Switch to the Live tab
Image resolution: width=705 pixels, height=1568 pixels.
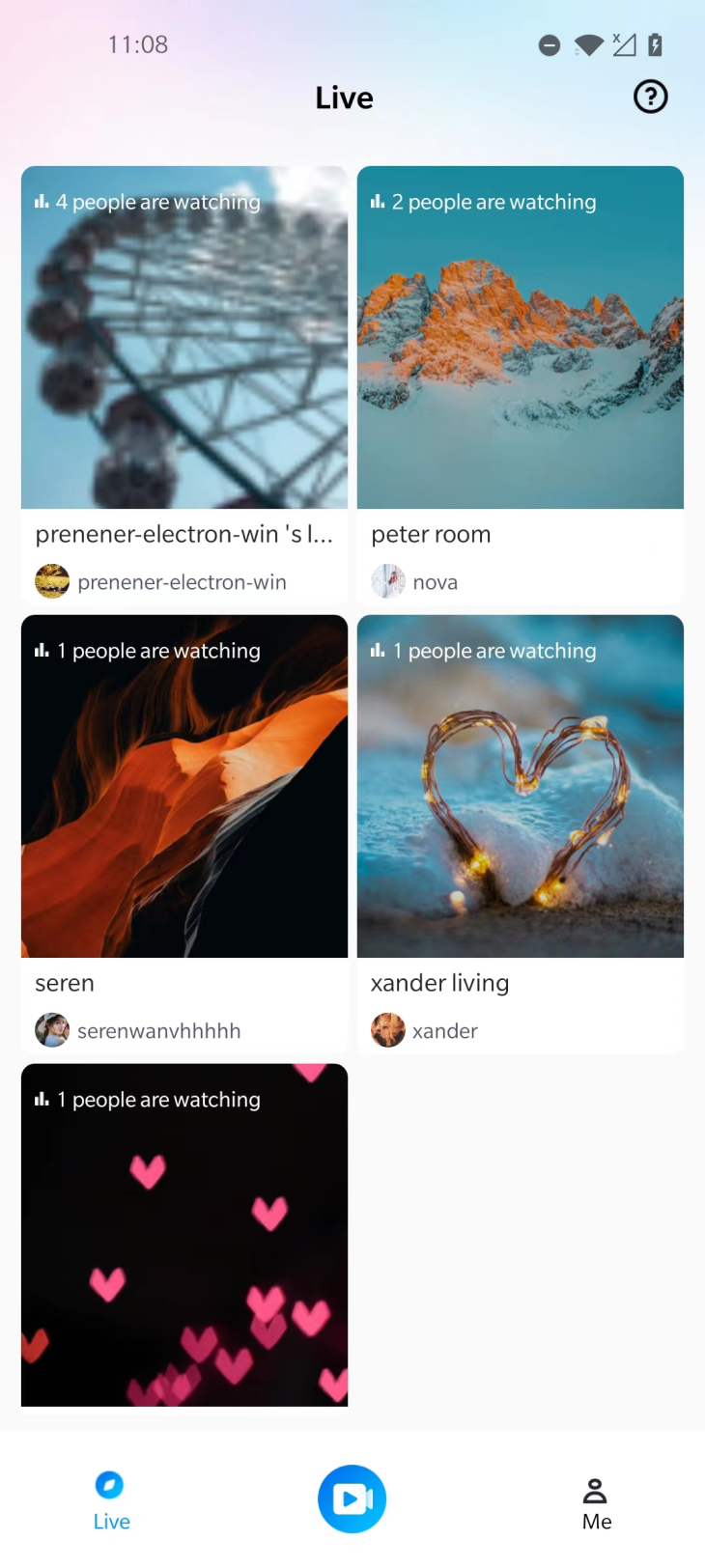click(111, 1500)
